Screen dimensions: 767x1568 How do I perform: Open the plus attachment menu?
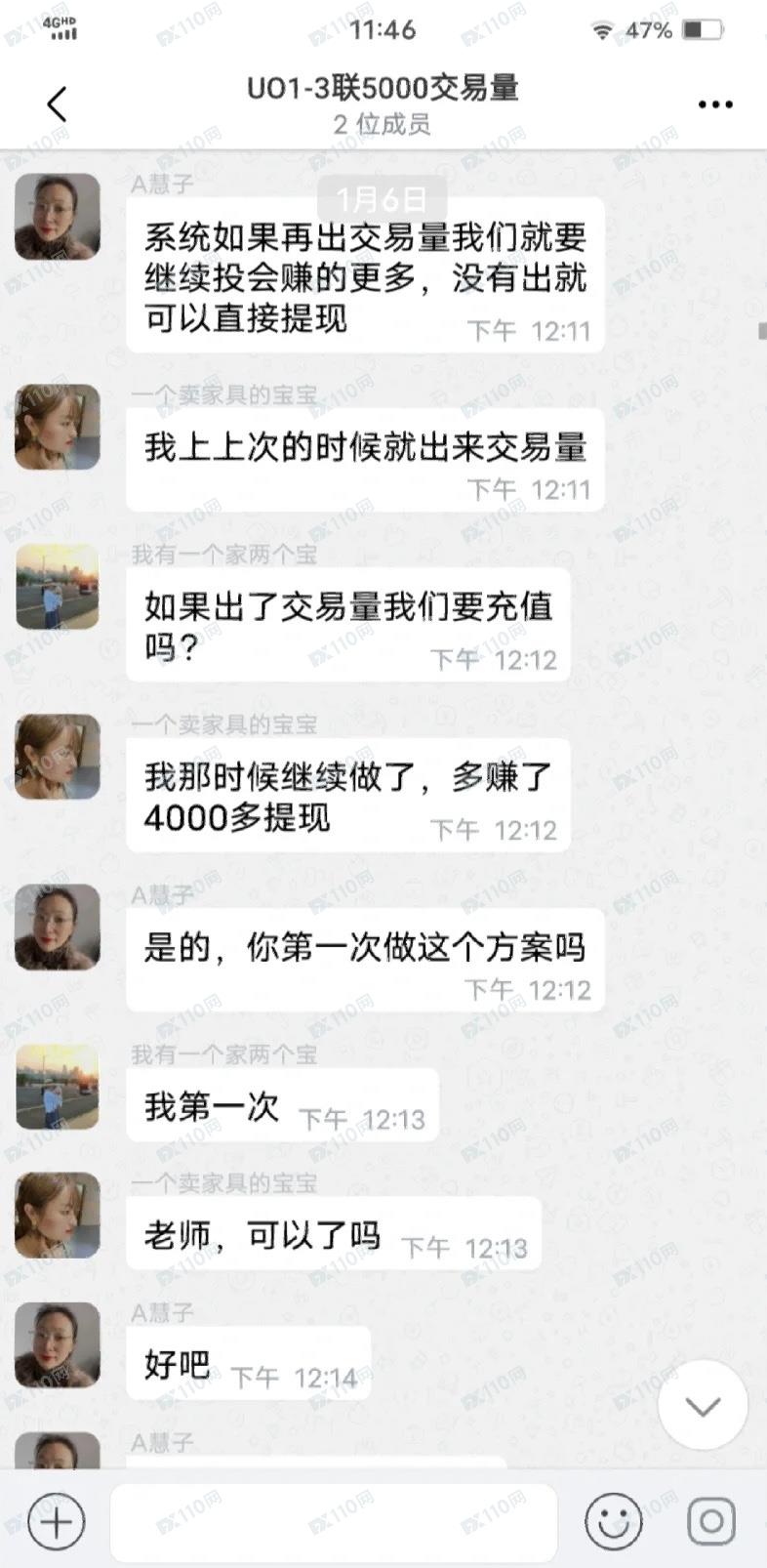pos(57,1522)
